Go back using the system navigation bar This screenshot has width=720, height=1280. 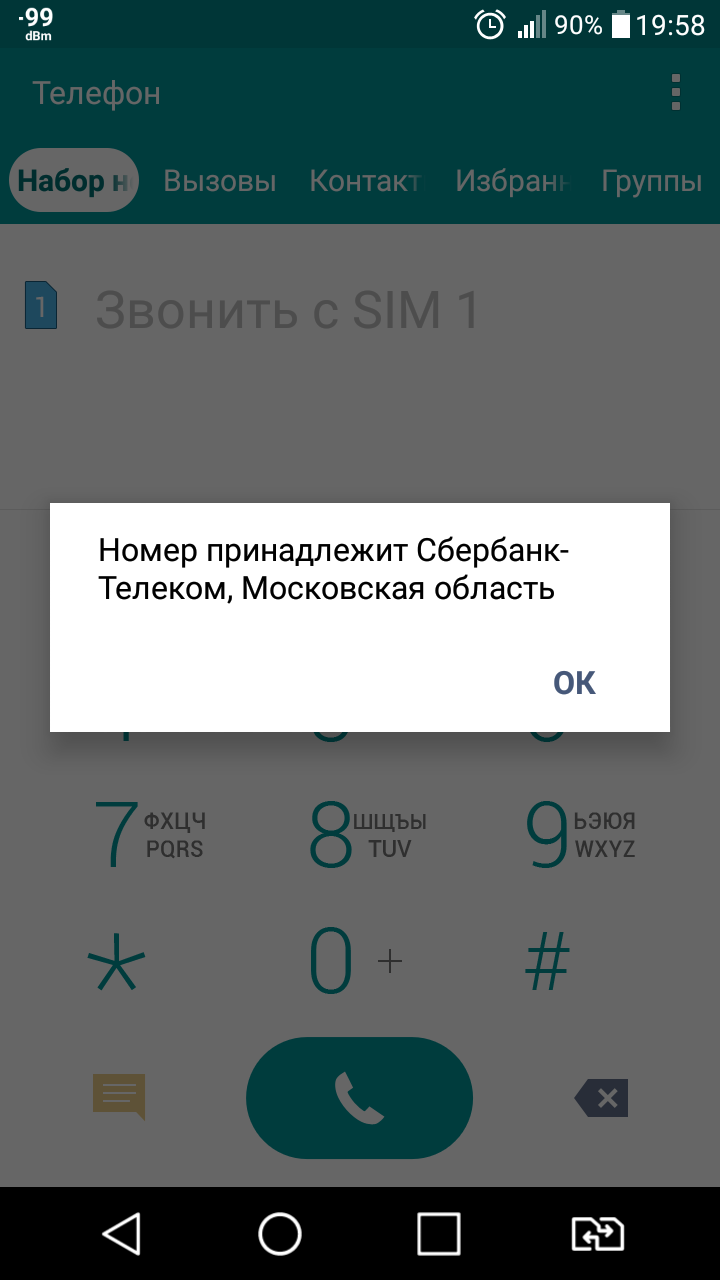[x=122, y=1234]
